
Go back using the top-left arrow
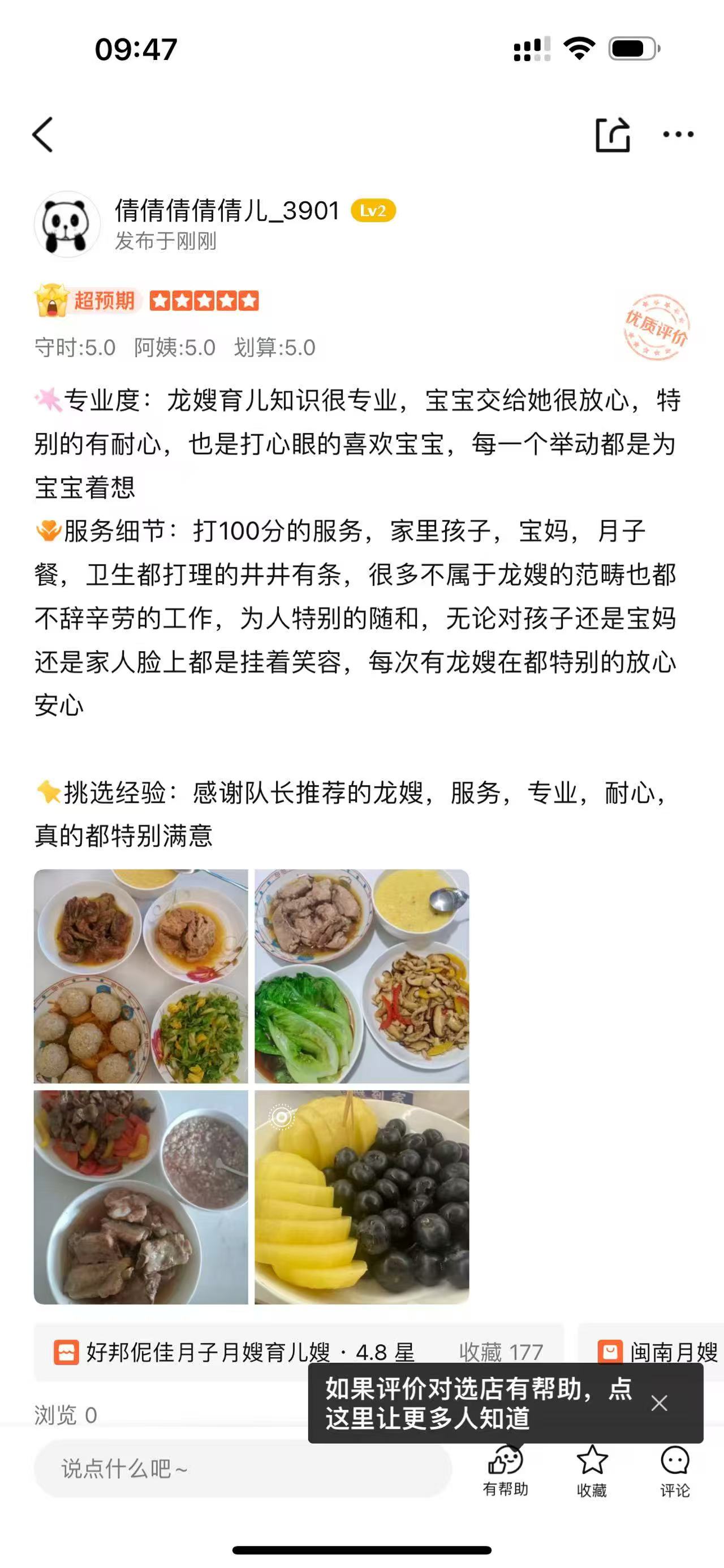pos(42,135)
